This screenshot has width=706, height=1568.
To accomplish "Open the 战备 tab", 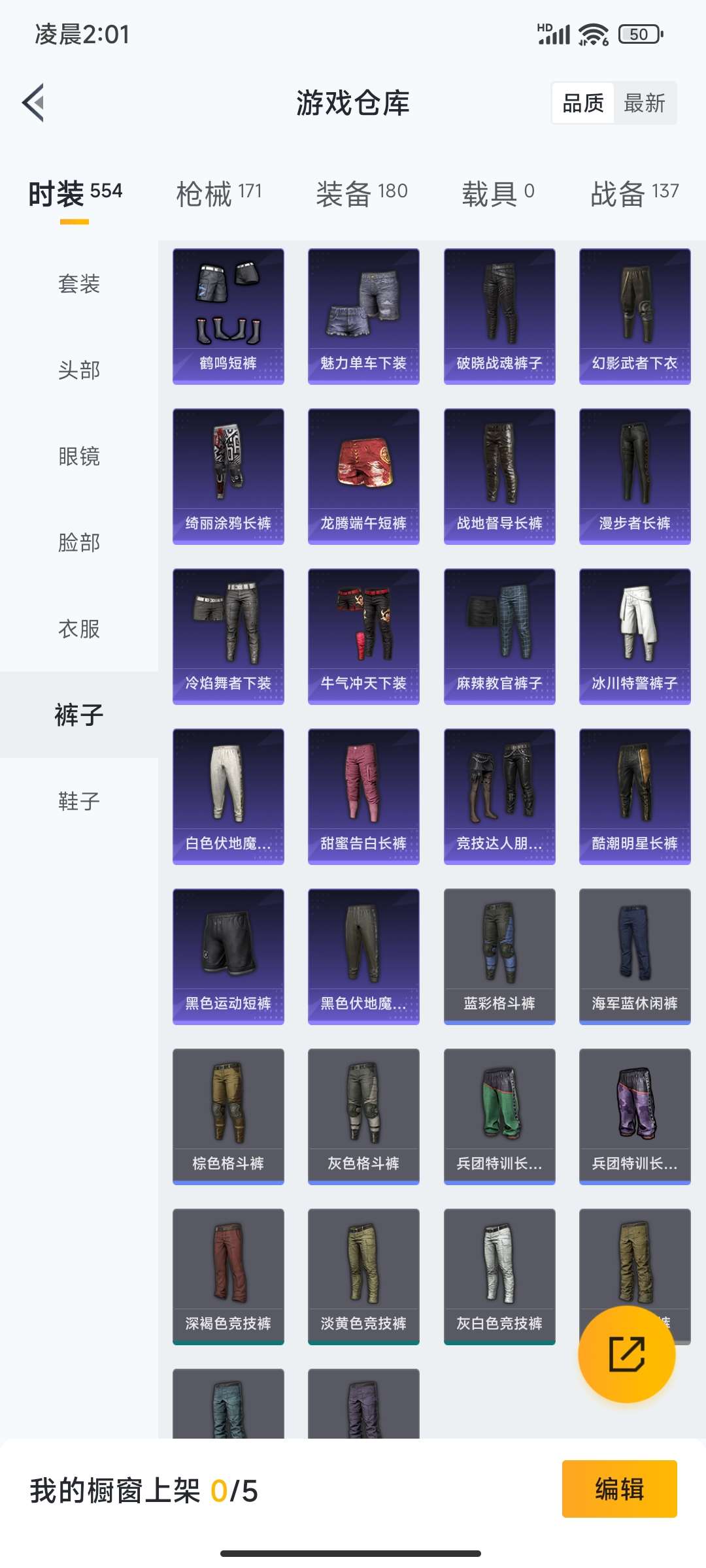I will 634,193.
